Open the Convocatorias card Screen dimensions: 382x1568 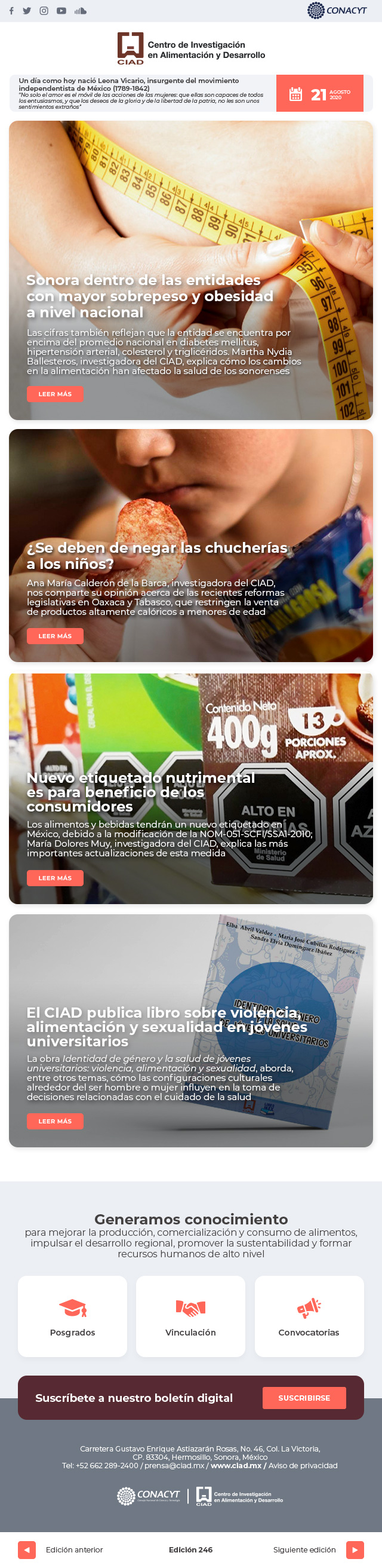click(309, 1316)
